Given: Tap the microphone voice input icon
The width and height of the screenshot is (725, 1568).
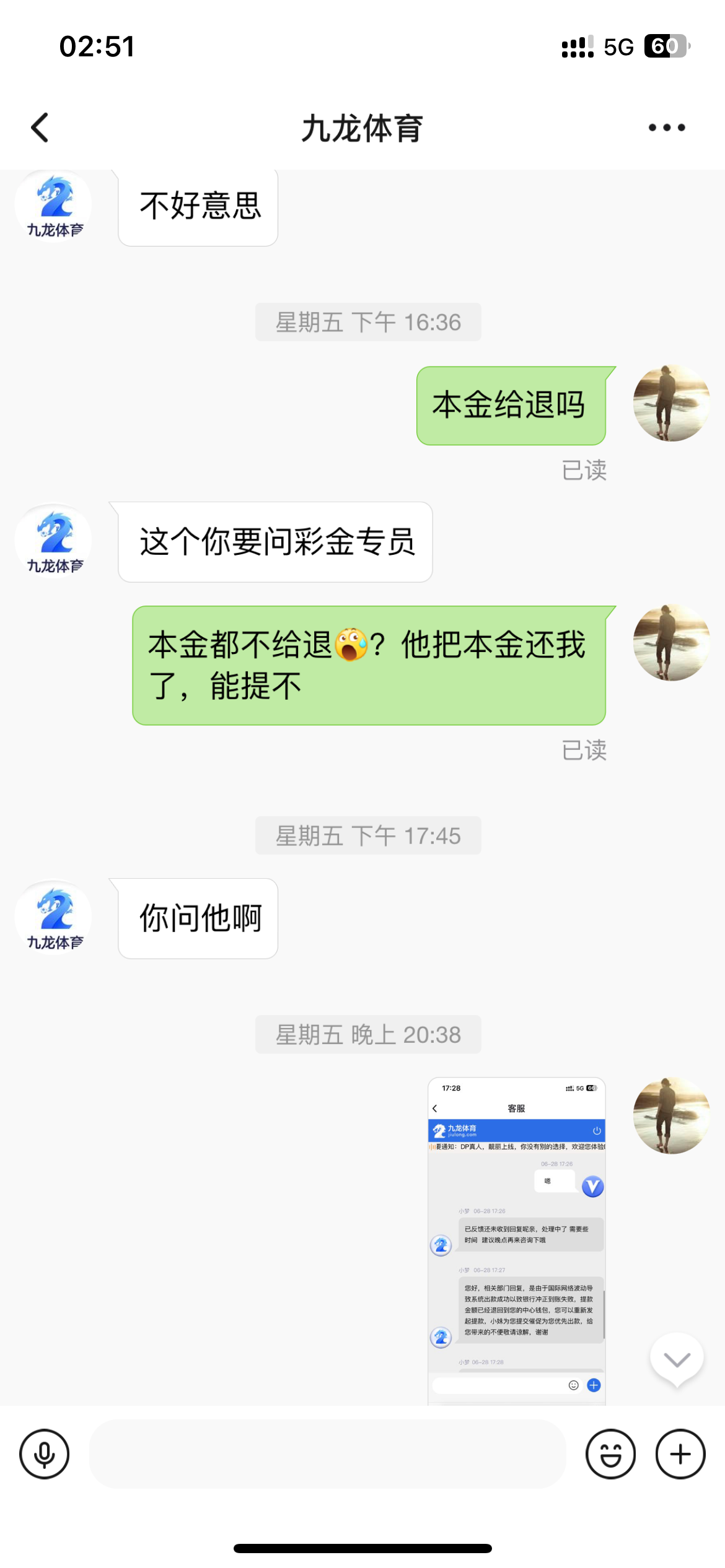Looking at the screenshot, I should pyautogui.click(x=43, y=1454).
